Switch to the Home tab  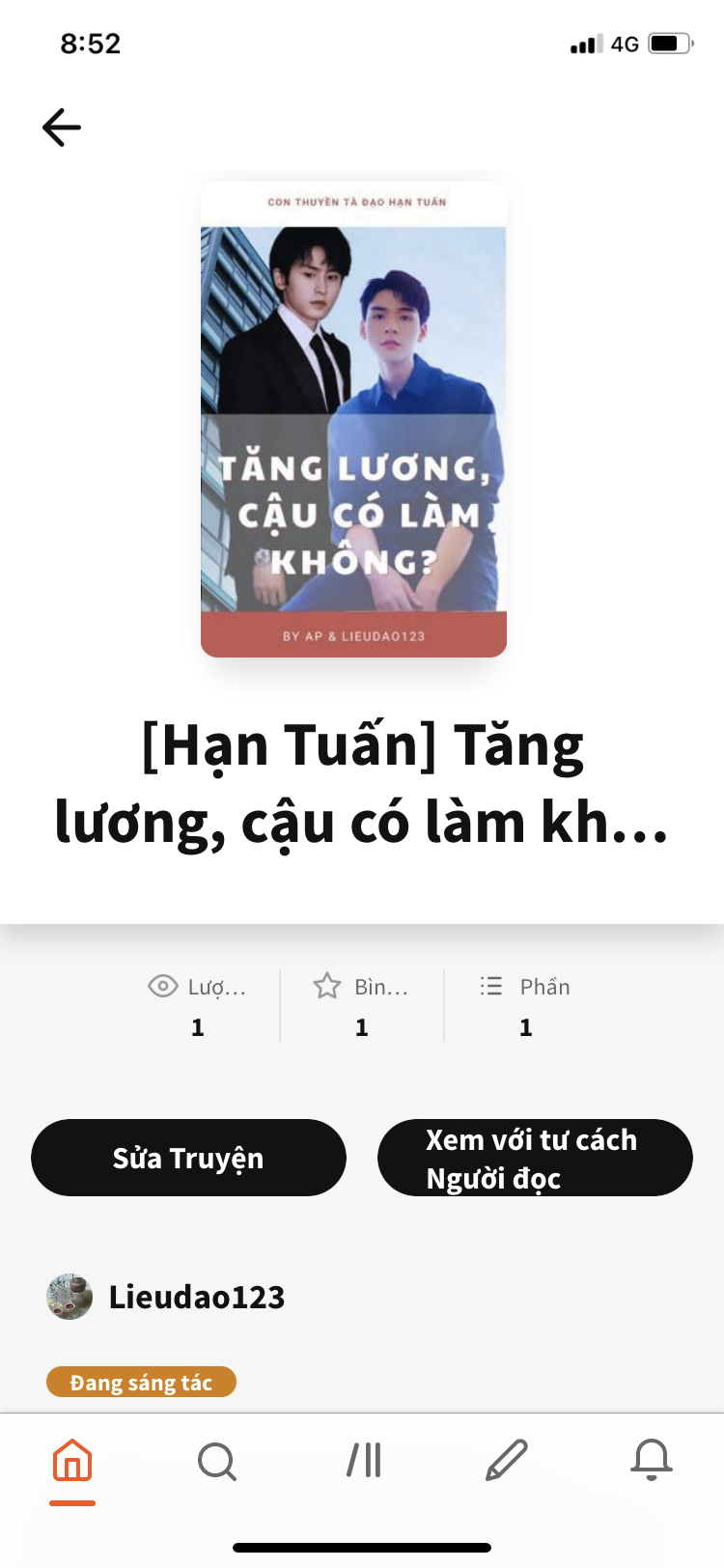coord(72,1460)
